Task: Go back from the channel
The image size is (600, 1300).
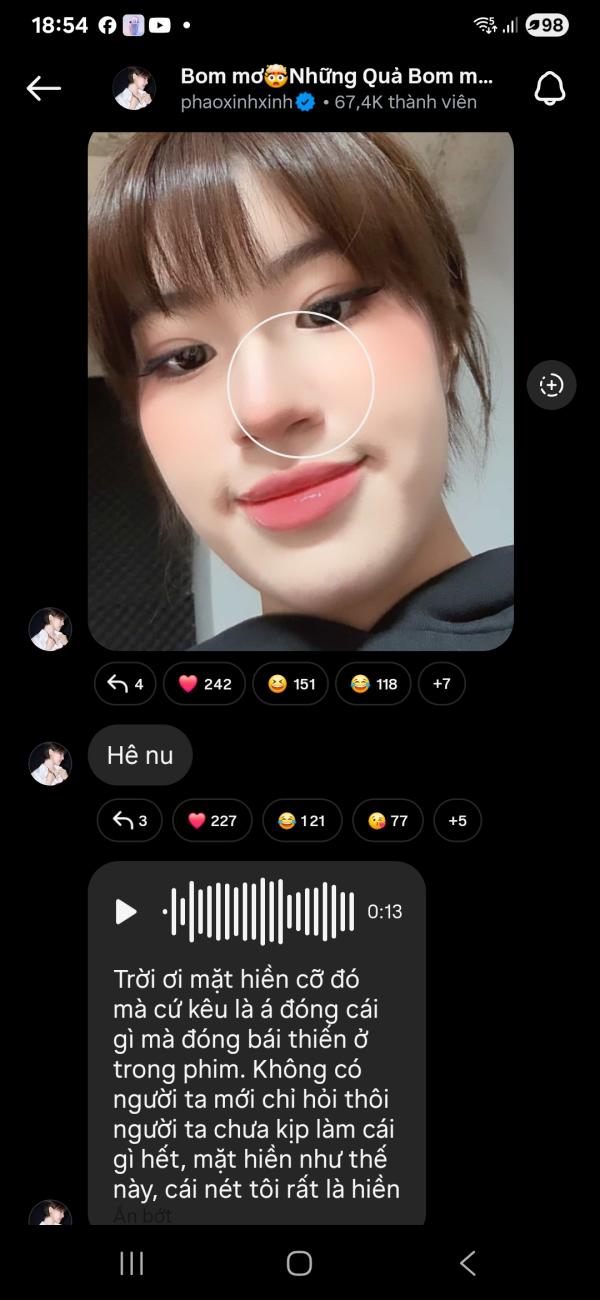Action: 43,89
